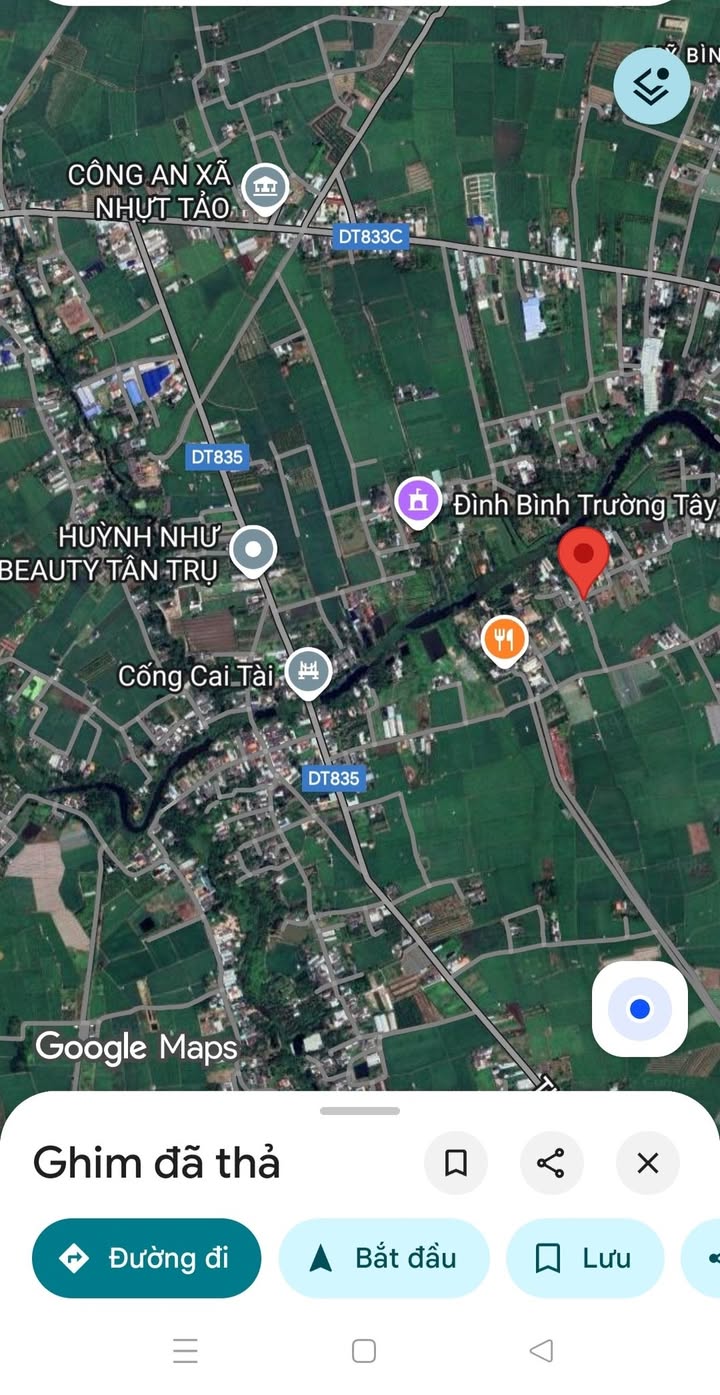Share the dropped pin location

[x=551, y=1163]
